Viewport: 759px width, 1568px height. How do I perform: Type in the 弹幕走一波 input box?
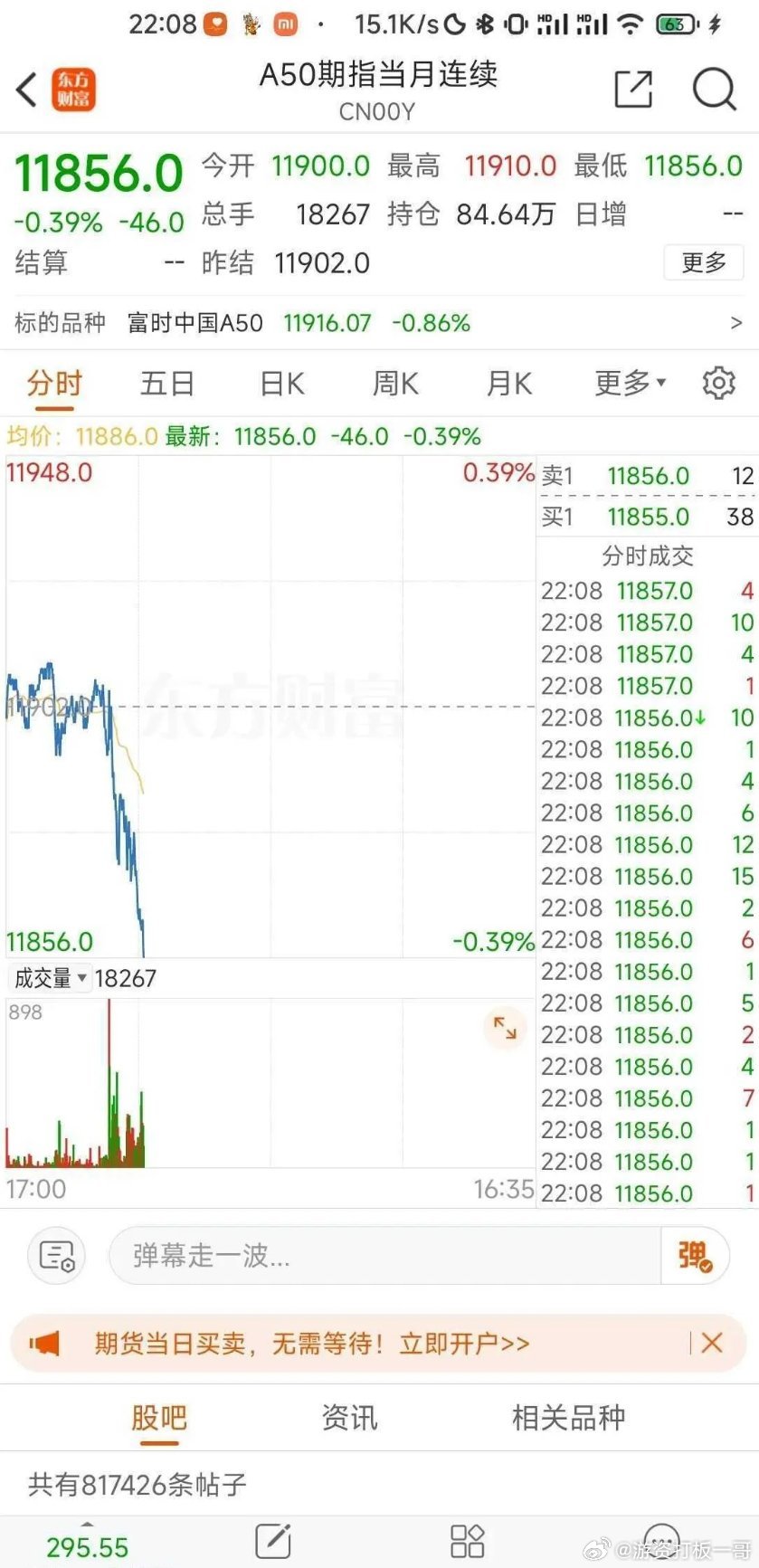[x=384, y=1255]
